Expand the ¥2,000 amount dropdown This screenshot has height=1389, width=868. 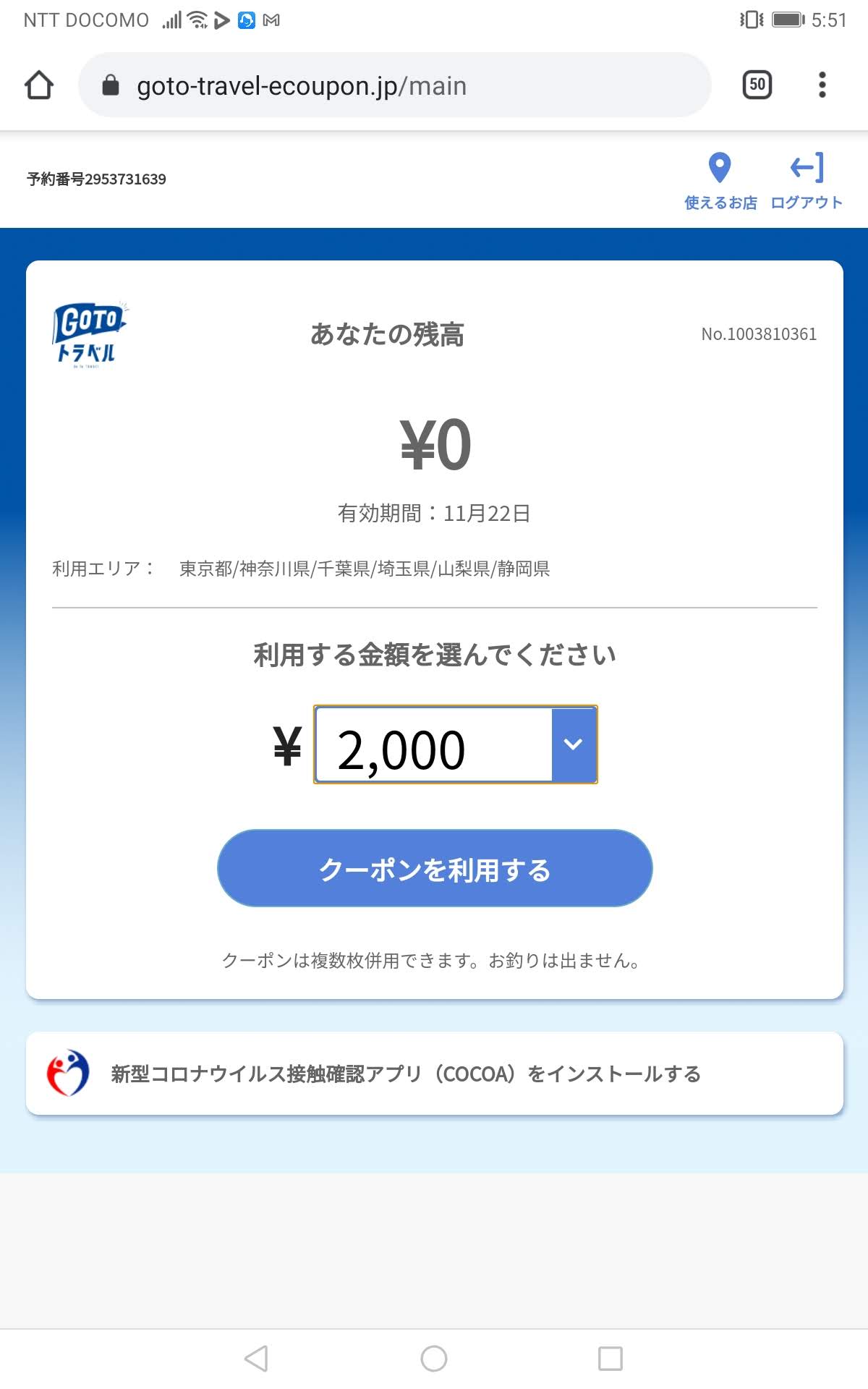point(574,744)
